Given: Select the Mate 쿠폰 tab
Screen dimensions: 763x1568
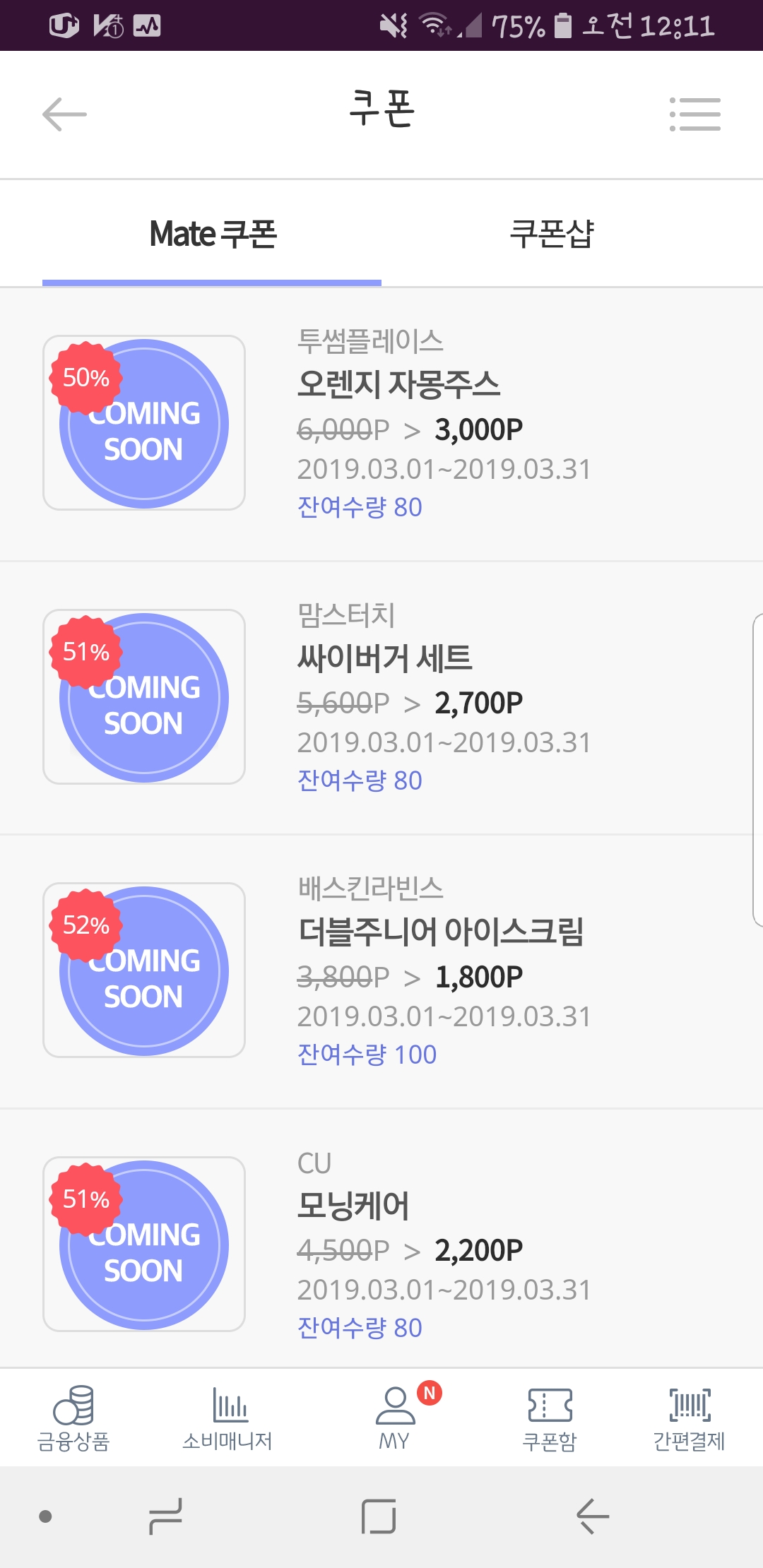Looking at the screenshot, I should click(213, 234).
